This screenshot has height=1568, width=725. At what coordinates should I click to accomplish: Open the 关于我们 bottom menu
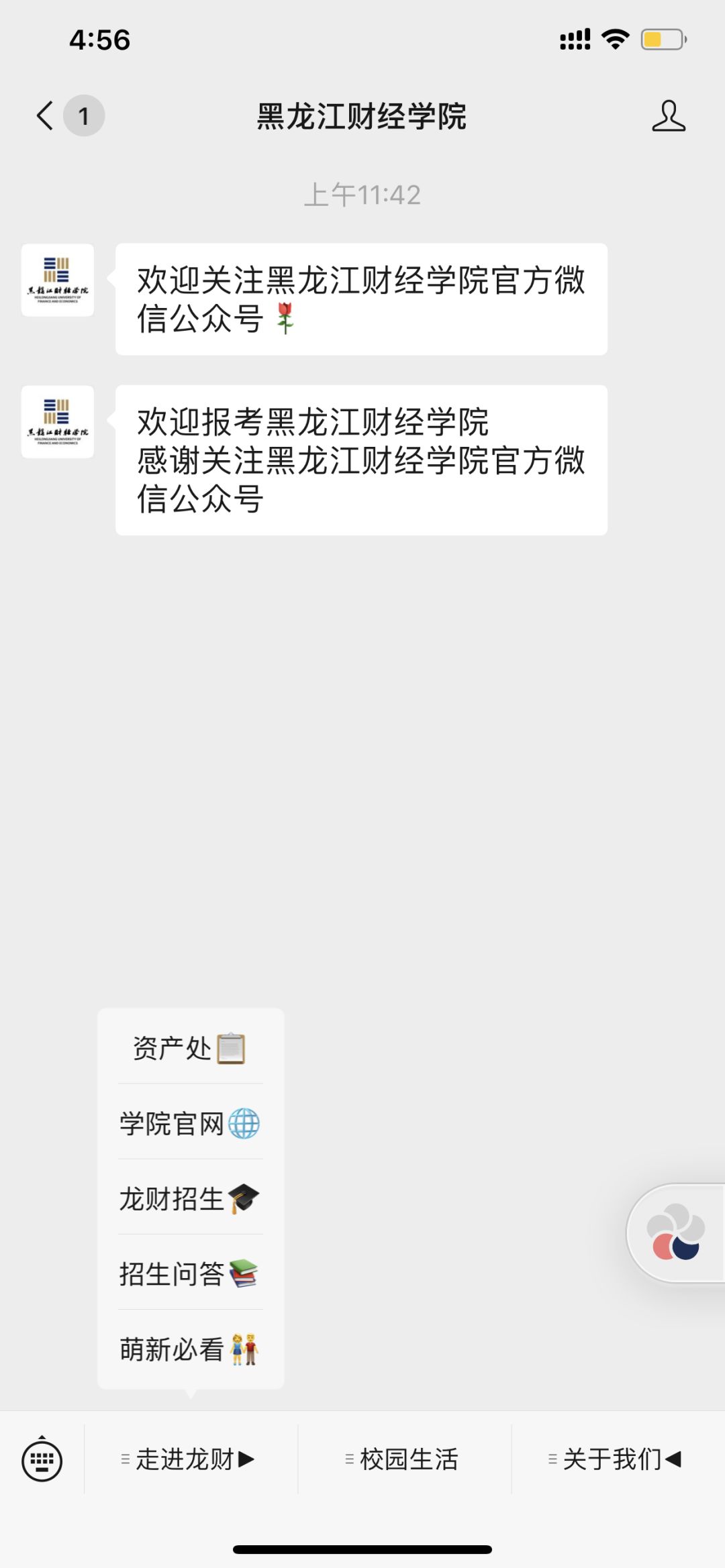click(618, 1459)
